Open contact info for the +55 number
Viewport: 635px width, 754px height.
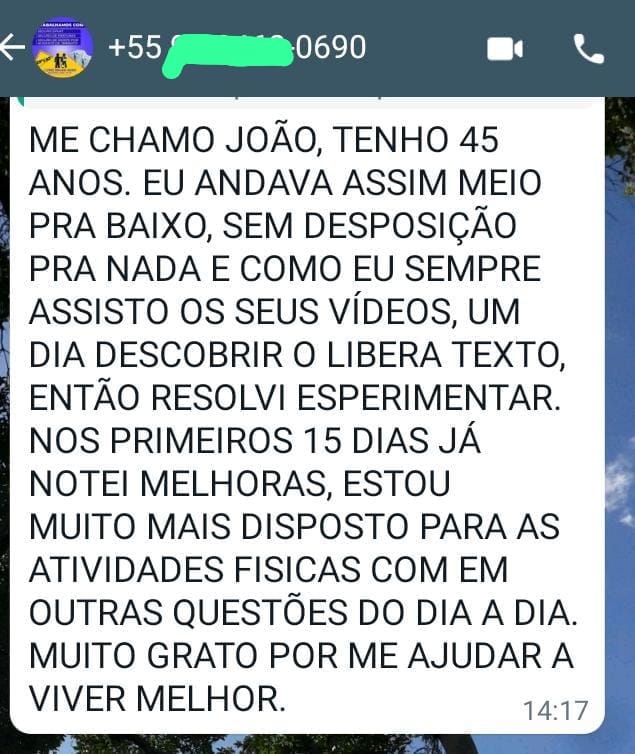click(x=237, y=47)
